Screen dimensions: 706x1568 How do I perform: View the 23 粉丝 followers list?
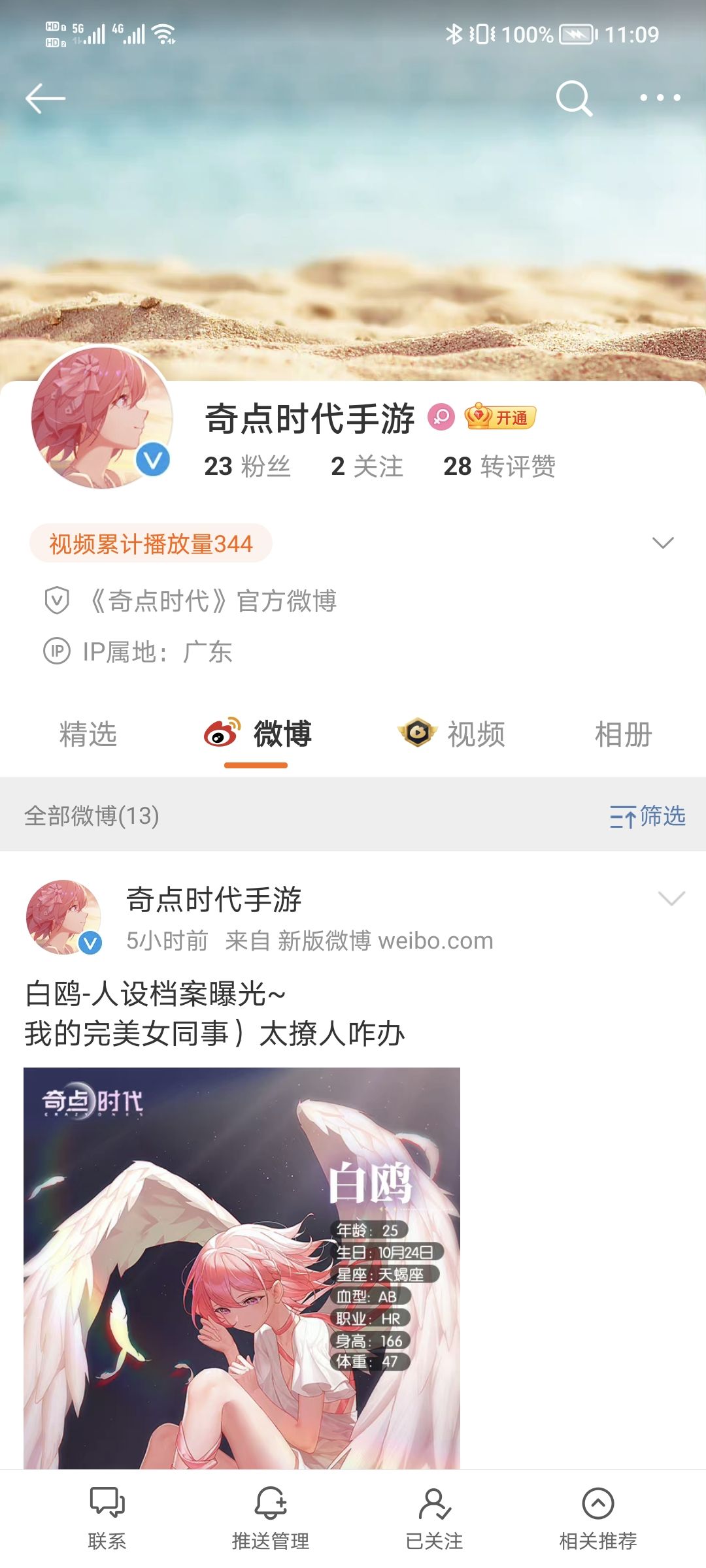tap(247, 466)
